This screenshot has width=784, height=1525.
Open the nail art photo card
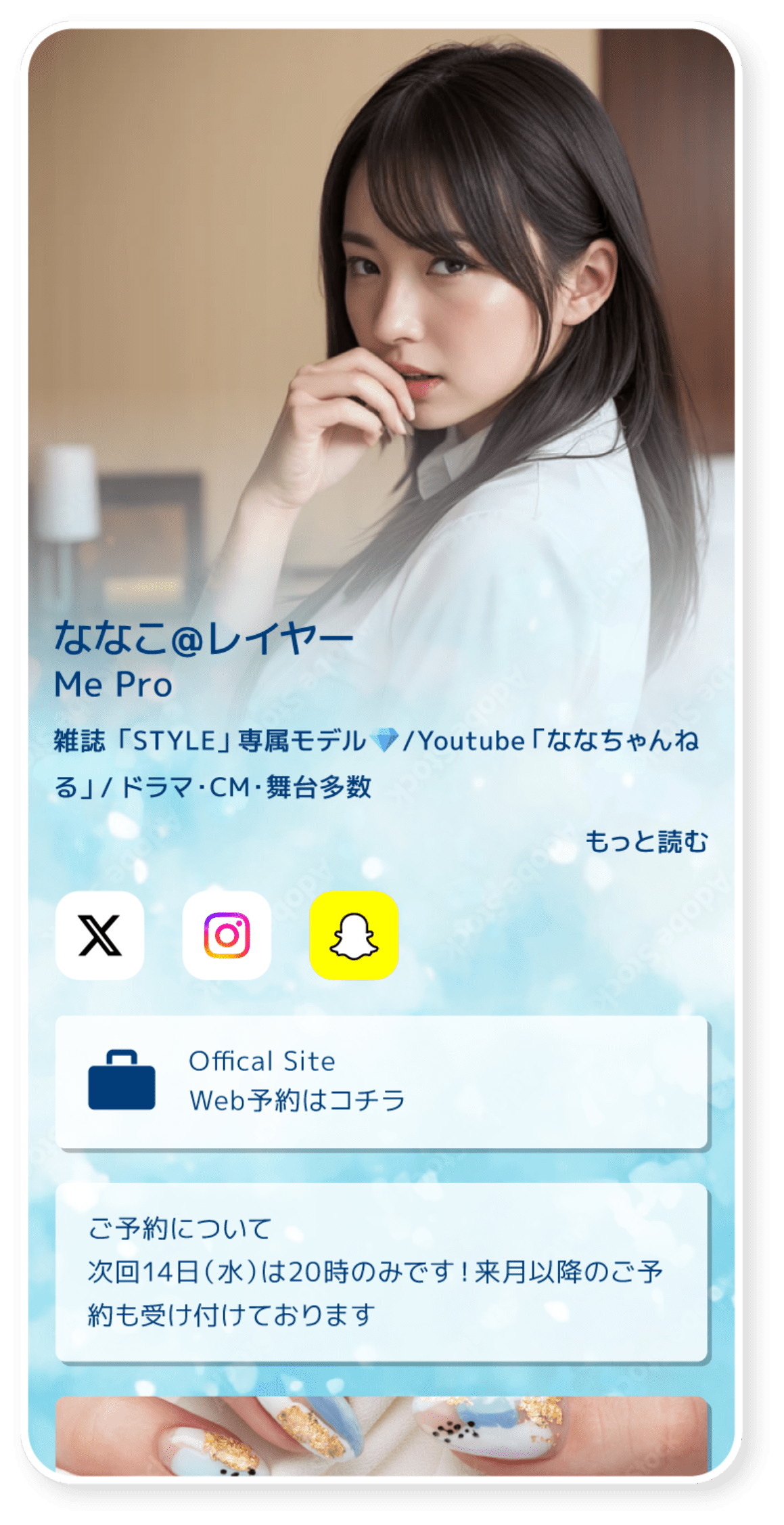tap(382, 1434)
